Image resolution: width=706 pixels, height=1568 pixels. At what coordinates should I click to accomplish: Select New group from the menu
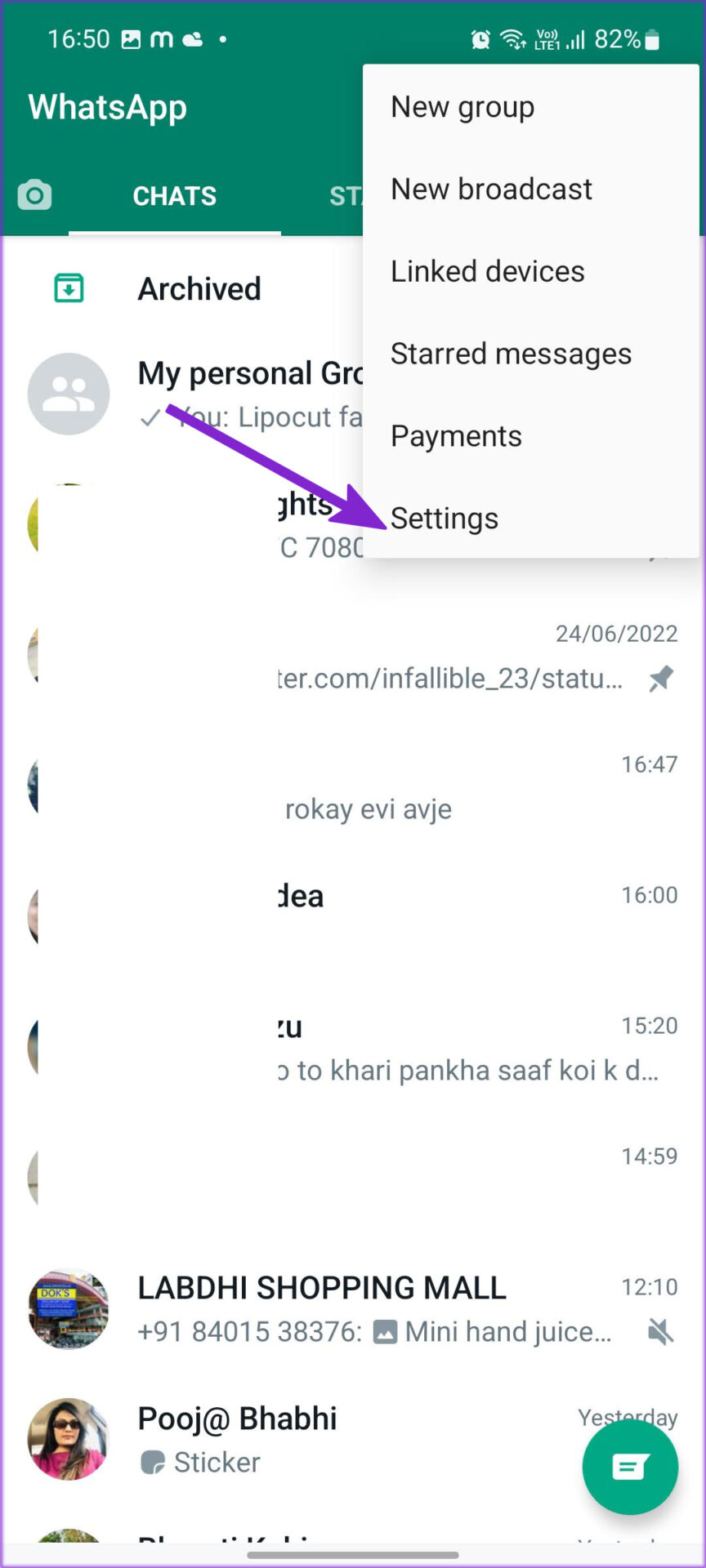pos(462,107)
